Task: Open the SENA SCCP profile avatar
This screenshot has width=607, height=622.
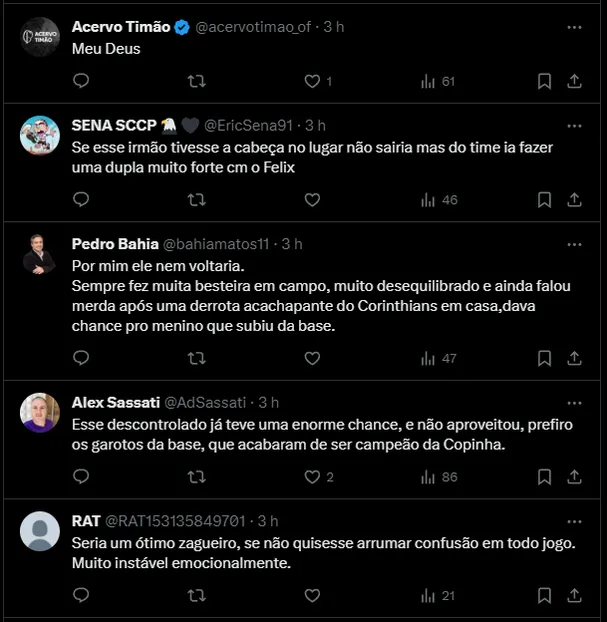Action: (x=40, y=135)
